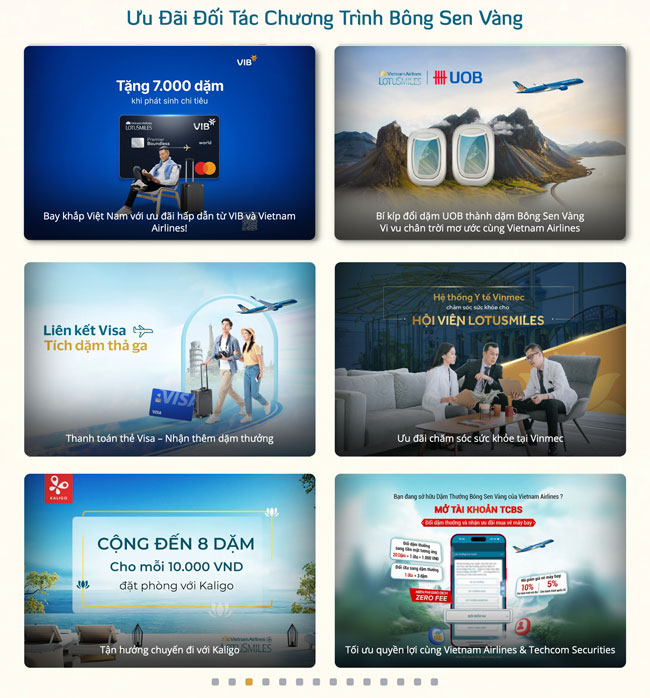Jump to the first carousel page dot
This screenshot has height=698, width=650.
point(215,682)
